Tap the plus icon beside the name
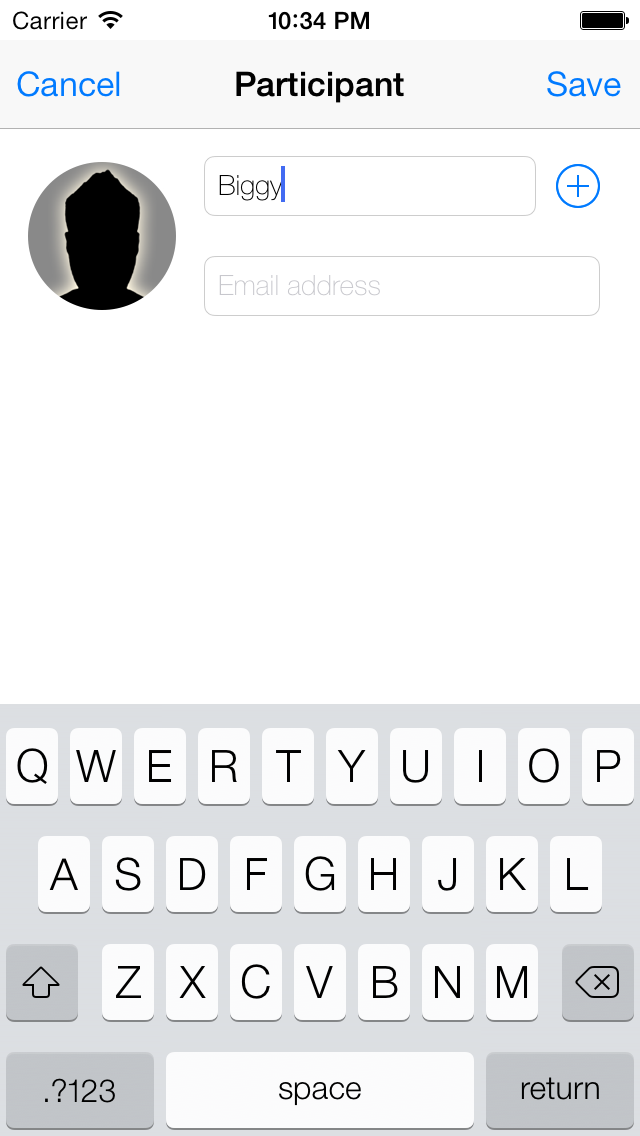Image resolution: width=640 pixels, height=1136 pixels. click(x=577, y=186)
